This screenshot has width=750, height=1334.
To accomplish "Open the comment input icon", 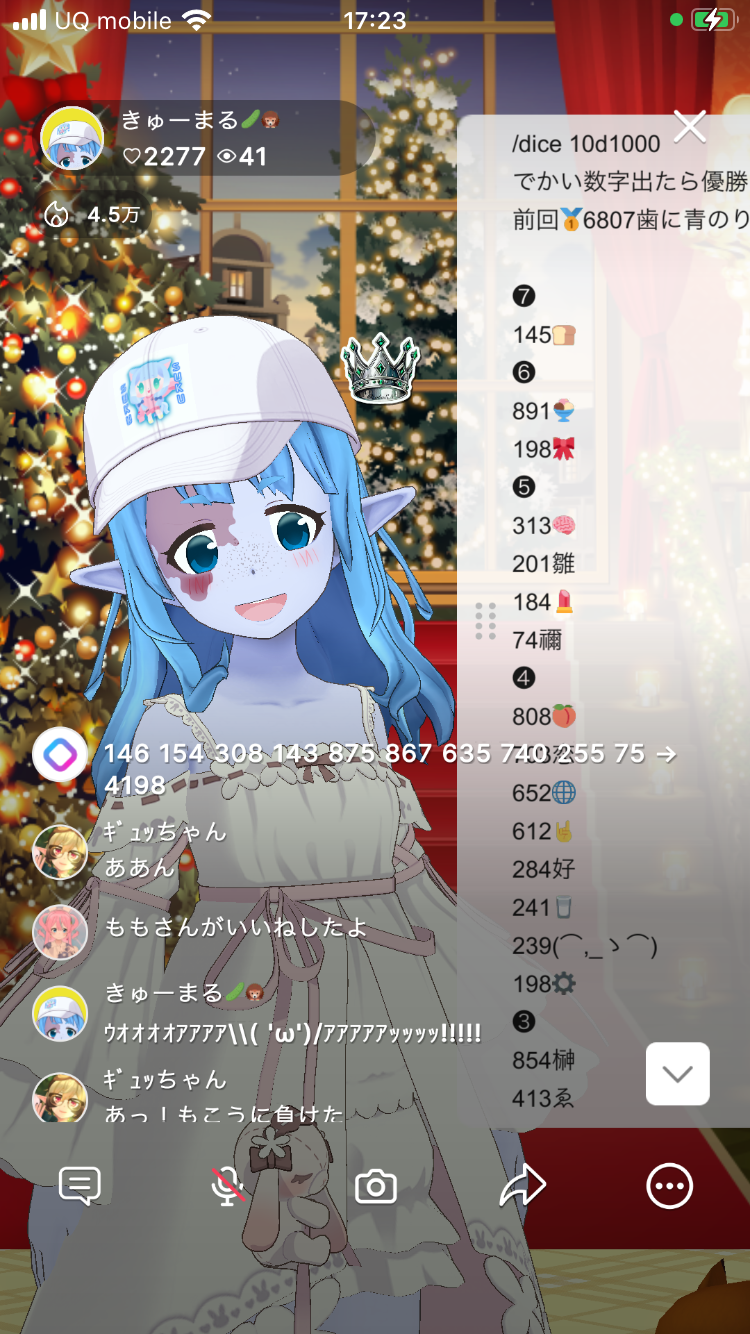I will pyautogui.click(x=80, y=1186).
